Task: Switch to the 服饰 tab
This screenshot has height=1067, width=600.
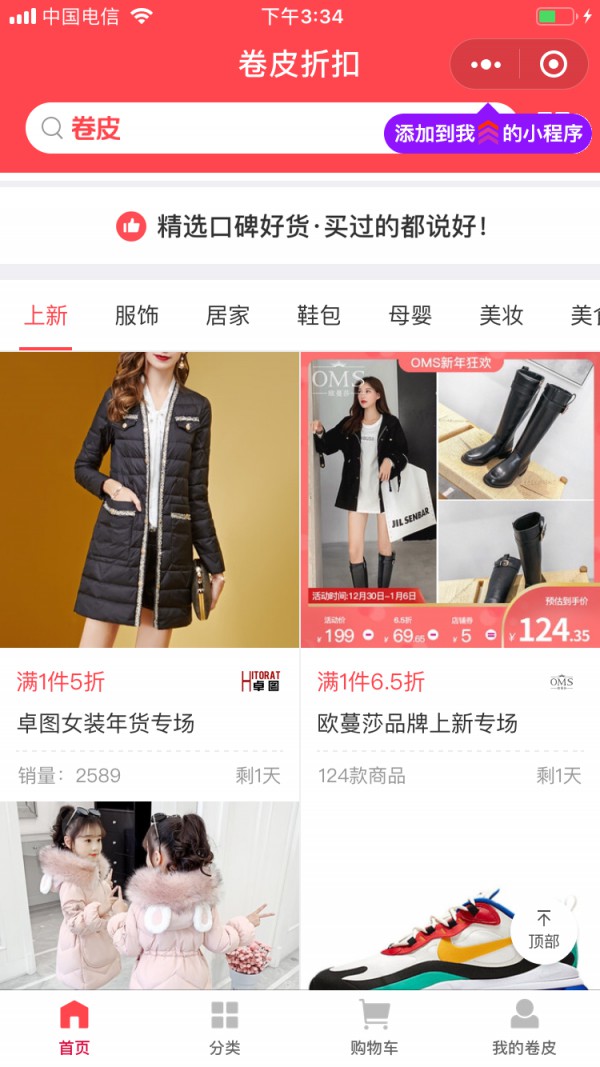Action: point(137,316)
